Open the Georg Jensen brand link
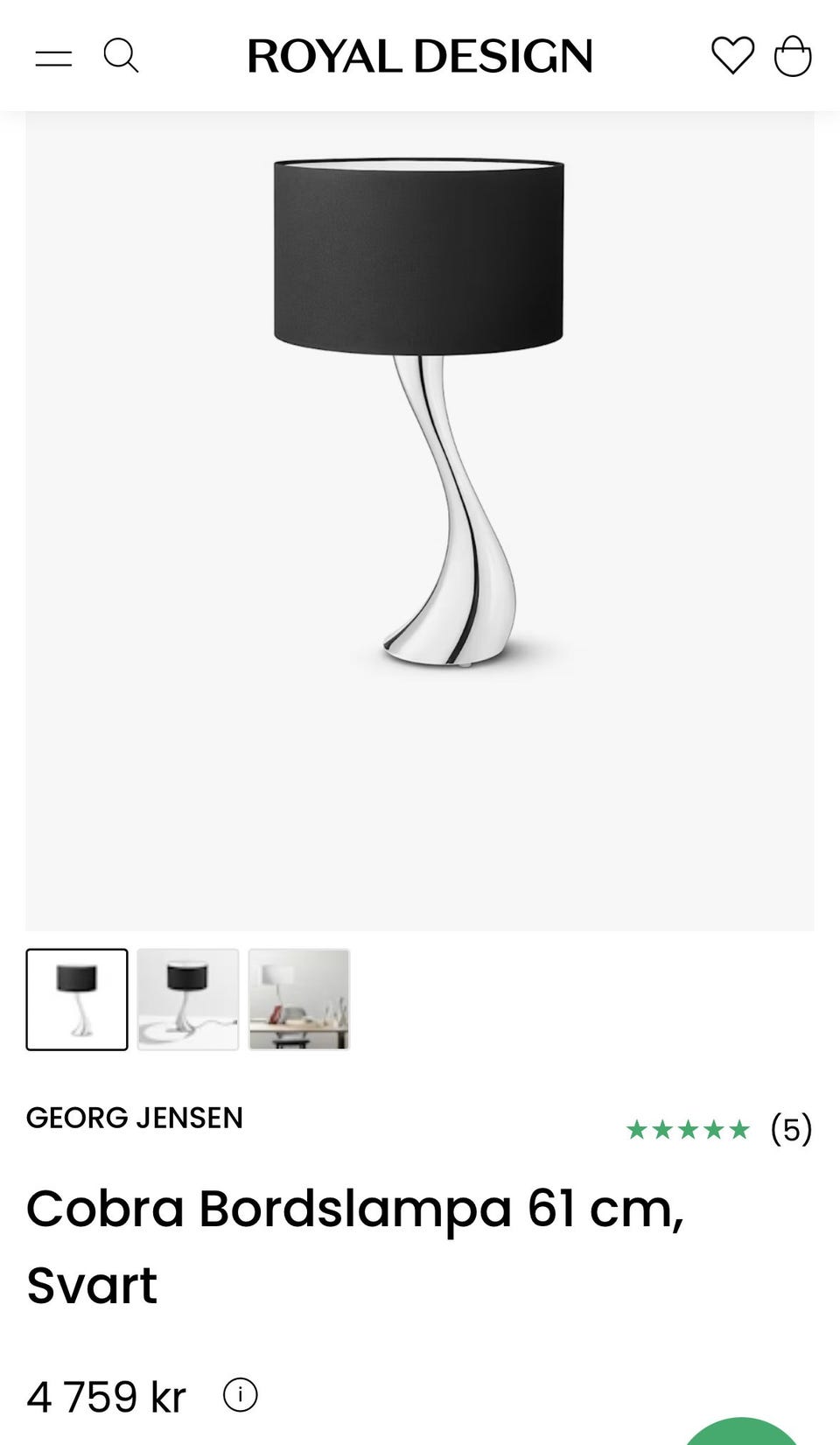 coord(135,1118)
